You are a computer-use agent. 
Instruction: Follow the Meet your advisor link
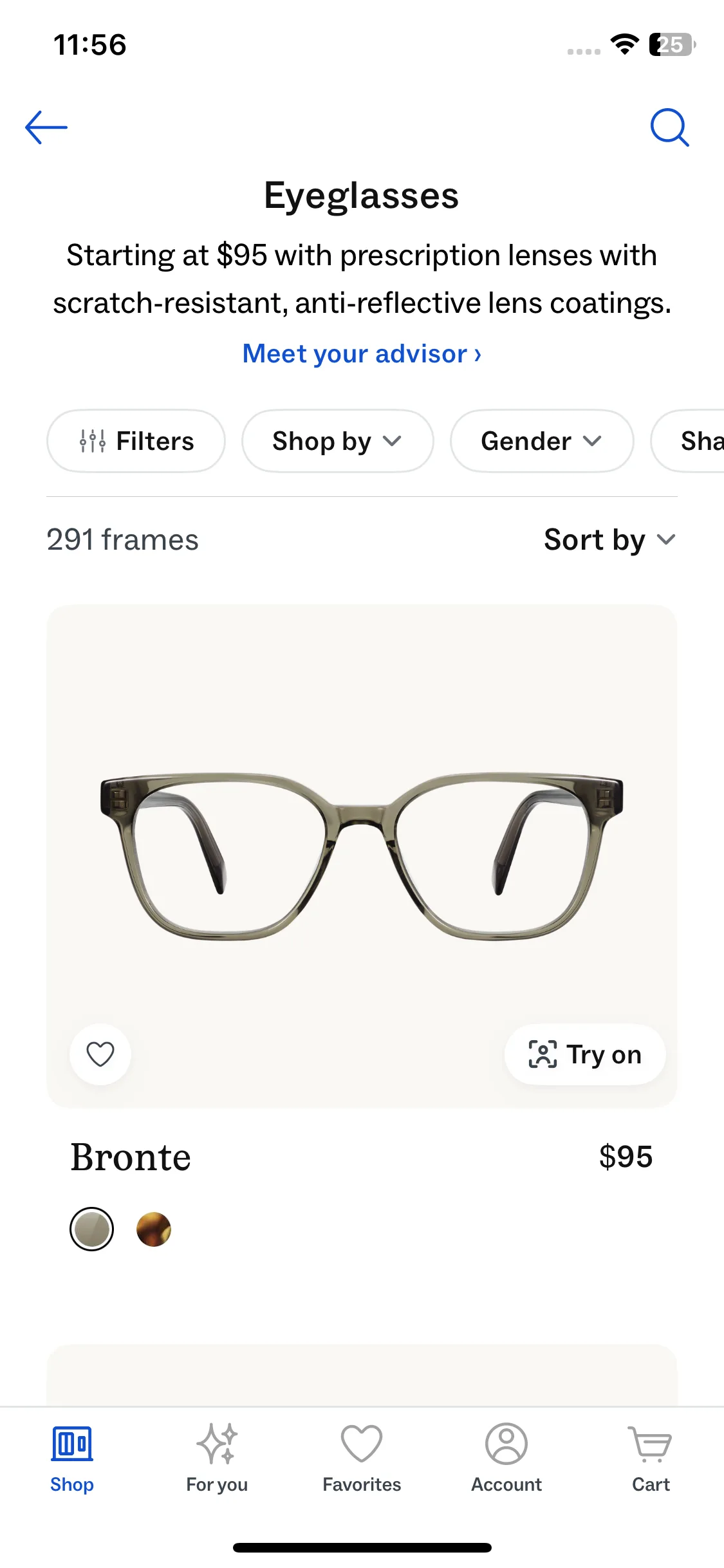click(362, 354)
